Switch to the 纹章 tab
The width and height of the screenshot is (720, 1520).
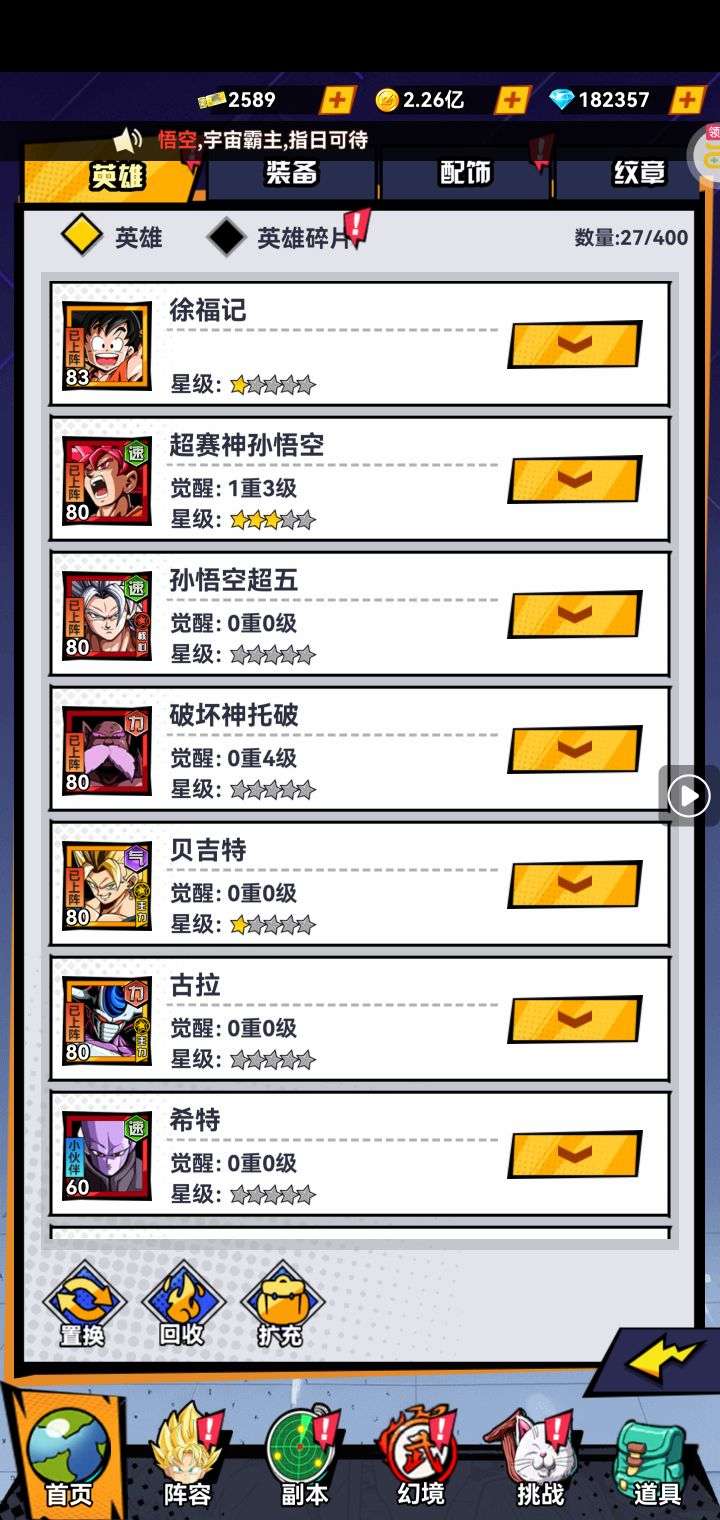[x=639, y=175]
